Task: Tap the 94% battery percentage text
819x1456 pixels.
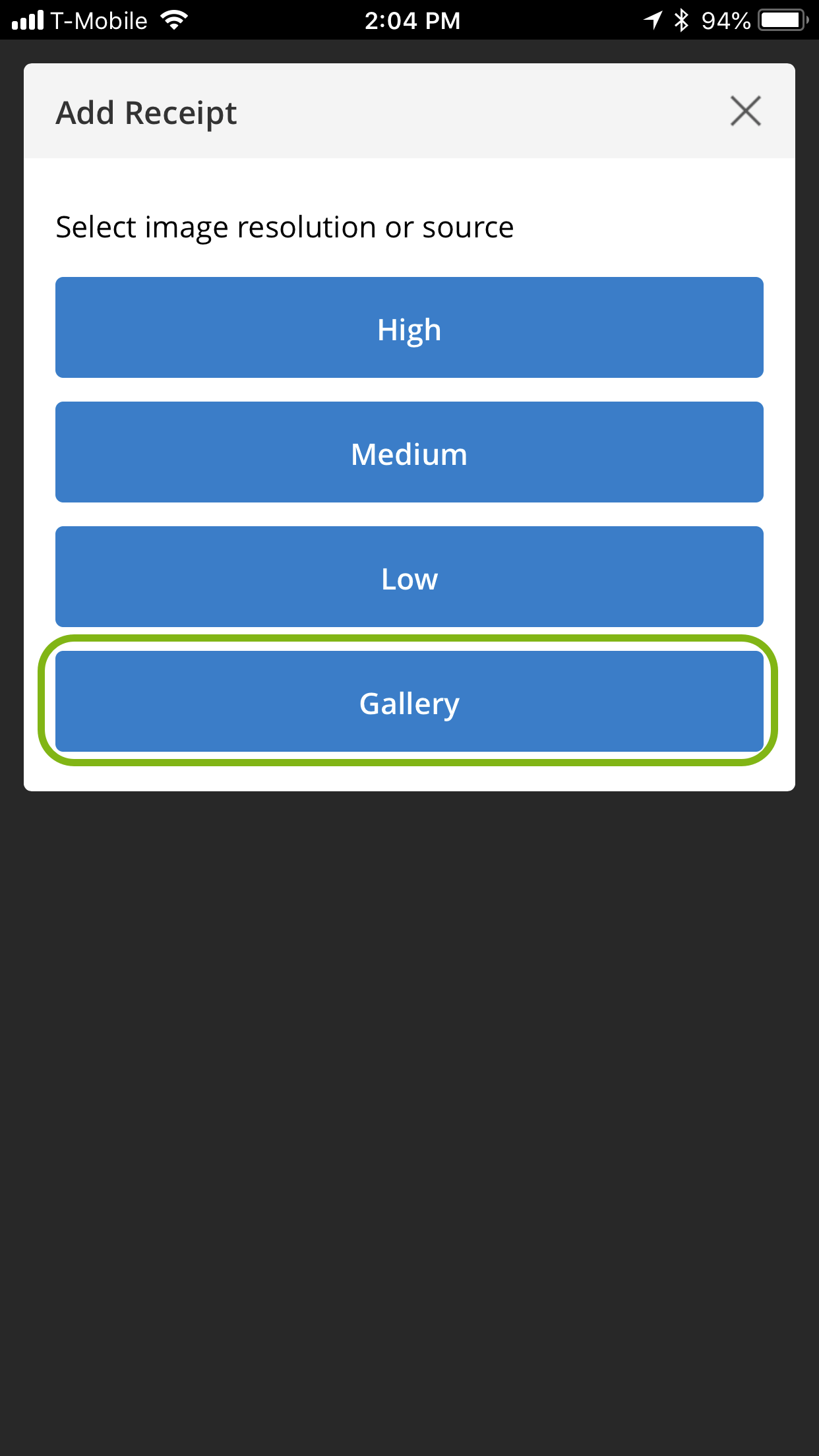Action: (x=725, y=20)
